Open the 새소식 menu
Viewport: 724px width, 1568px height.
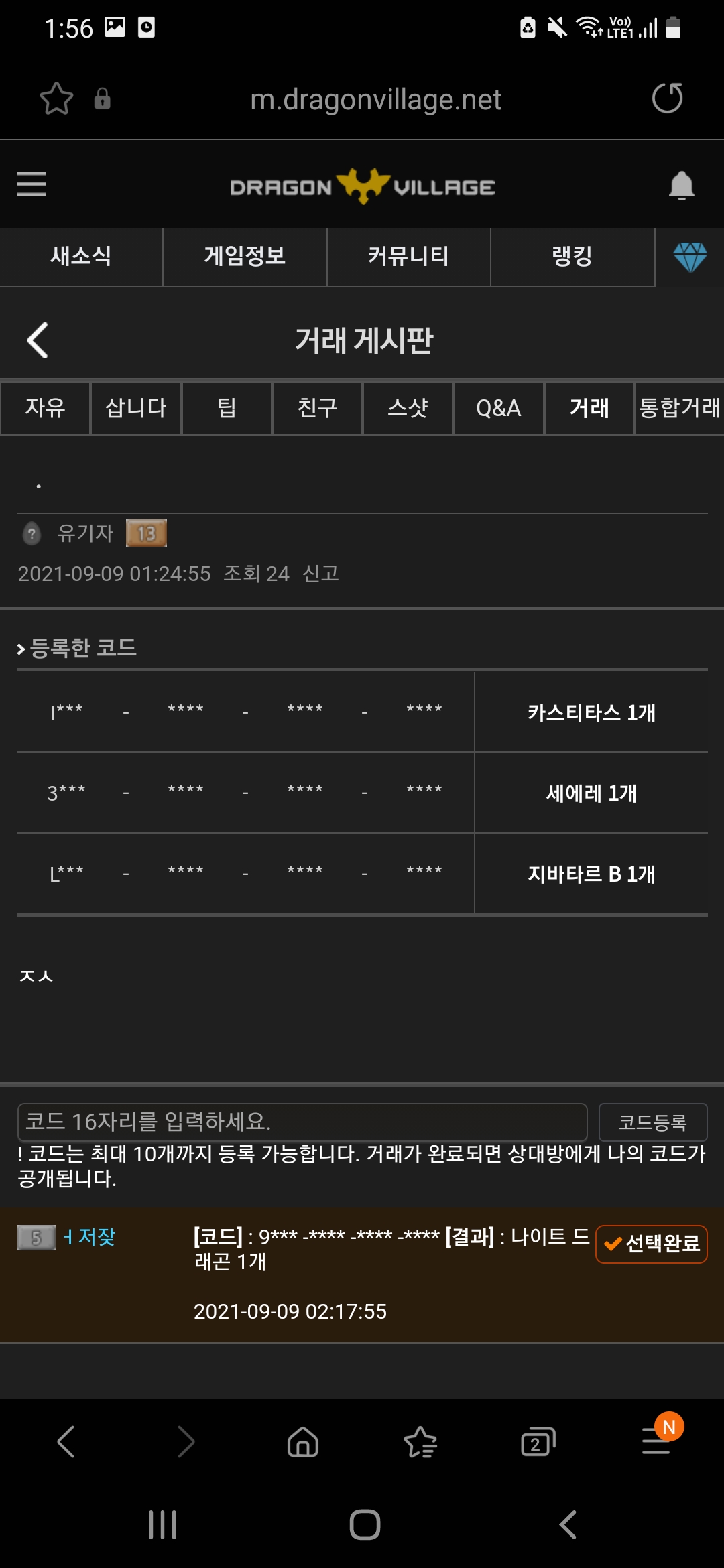[x=81, y=257]
